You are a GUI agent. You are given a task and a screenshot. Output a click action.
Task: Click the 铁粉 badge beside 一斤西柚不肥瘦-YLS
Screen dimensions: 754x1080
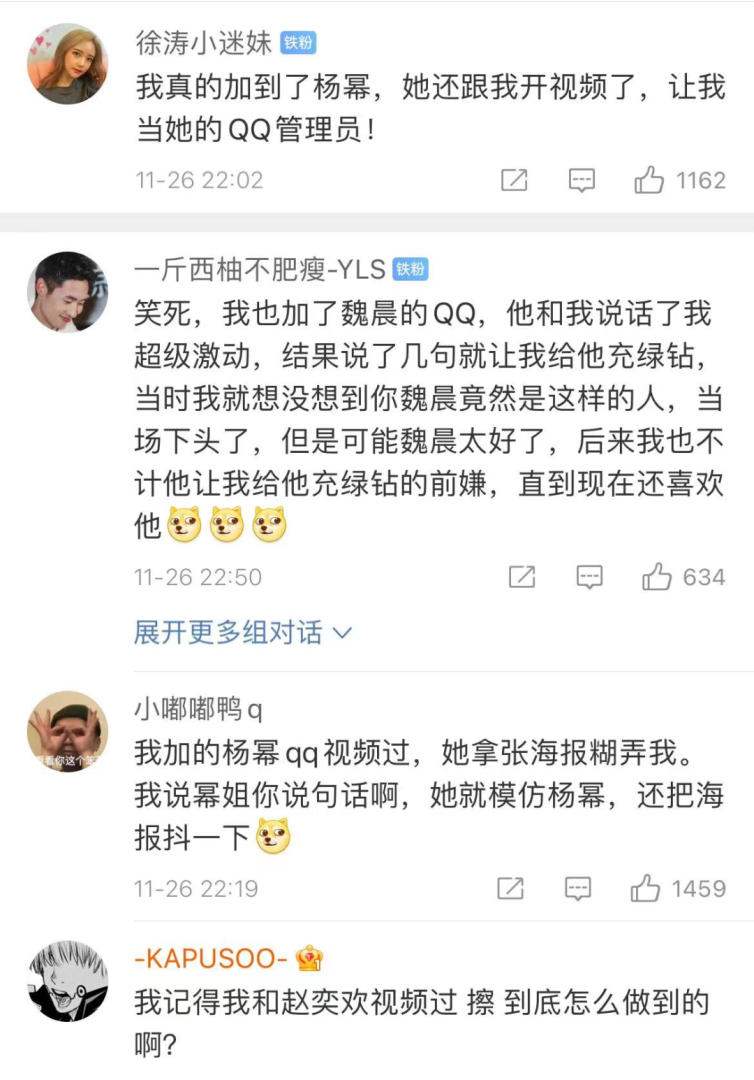pos(412,270)
